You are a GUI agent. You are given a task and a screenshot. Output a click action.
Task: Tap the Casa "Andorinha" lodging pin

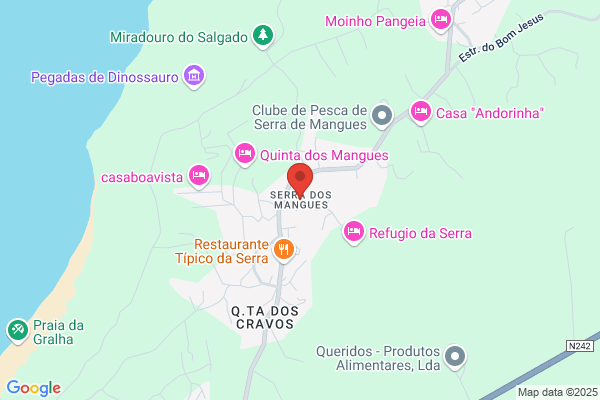point(421,112)
